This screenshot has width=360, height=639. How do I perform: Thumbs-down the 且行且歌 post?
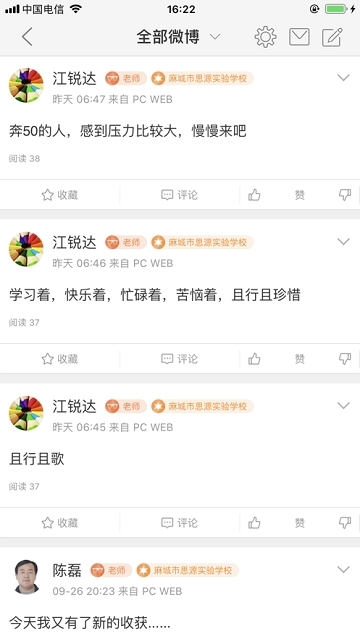click(x=345, y=522)
